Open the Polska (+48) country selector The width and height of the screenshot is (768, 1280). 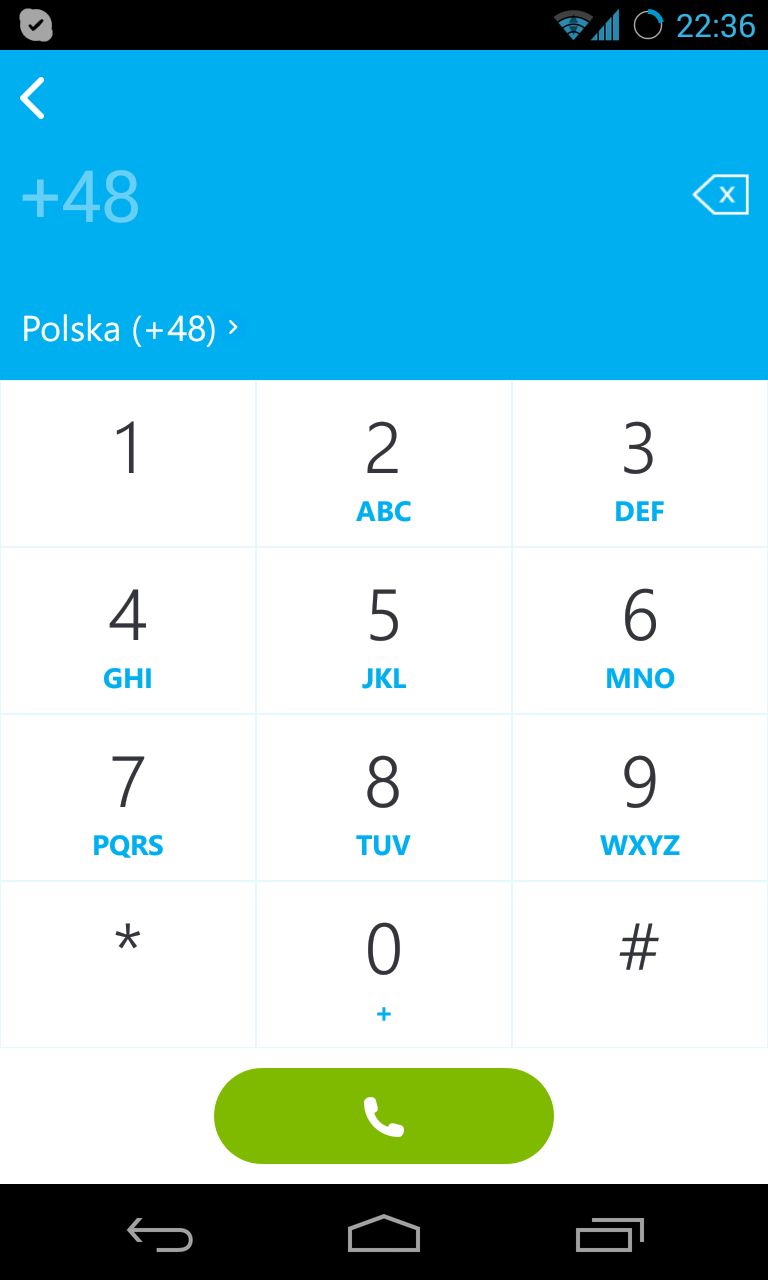pyautogui.click(x=130, y=328)
